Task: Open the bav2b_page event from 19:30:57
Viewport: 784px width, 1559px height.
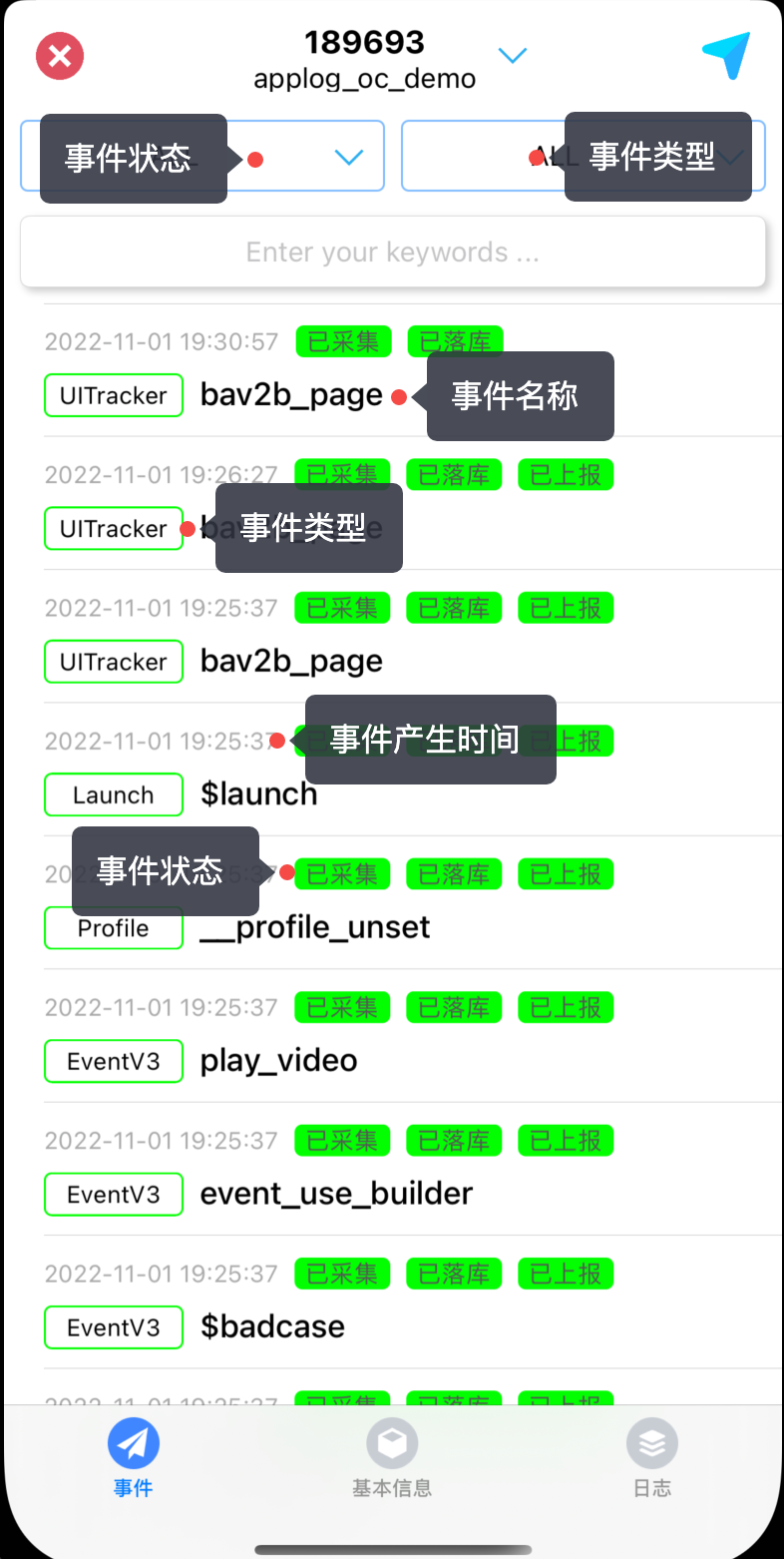Action: point(392,370)
